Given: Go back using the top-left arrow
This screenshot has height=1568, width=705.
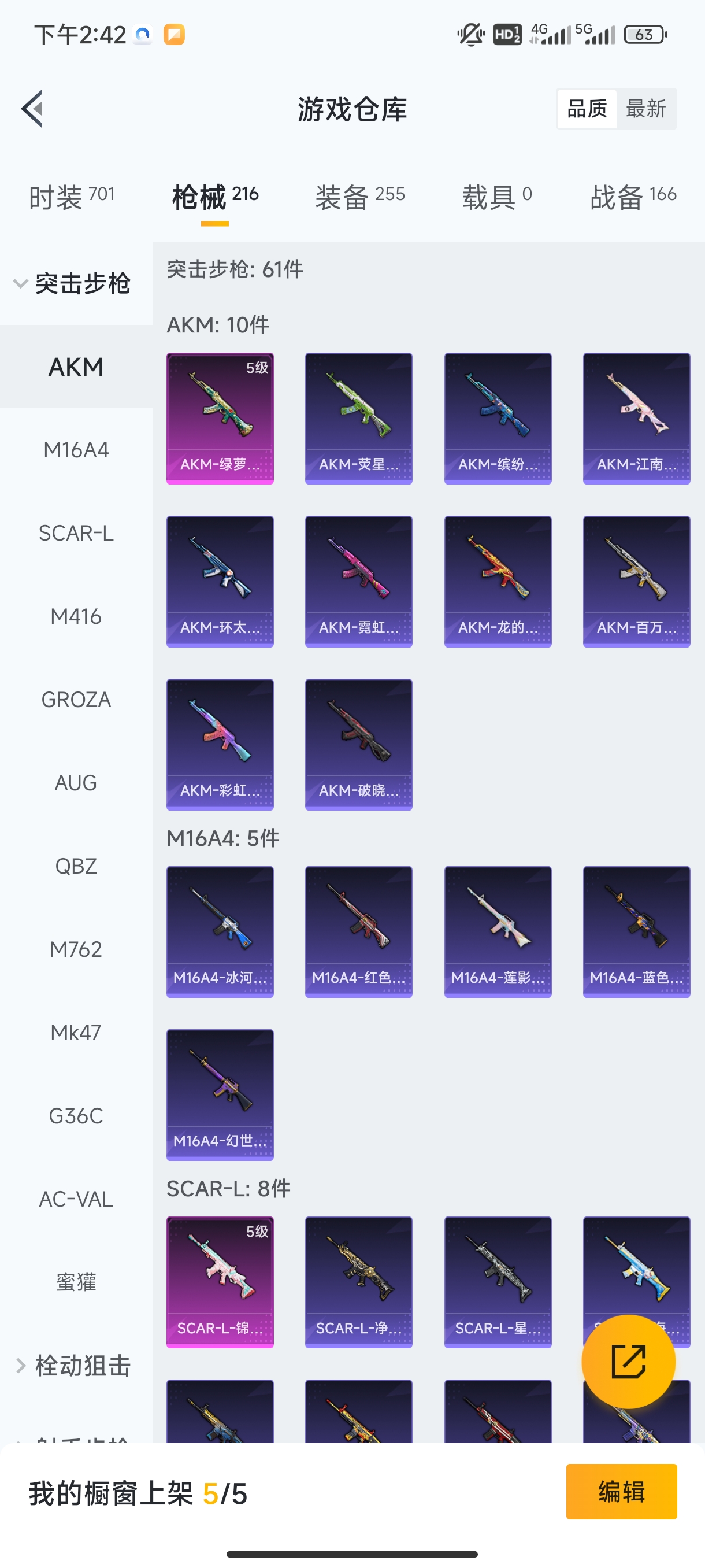Looking at the screenshot, I should pyautogui.click(x=32, y=109).
